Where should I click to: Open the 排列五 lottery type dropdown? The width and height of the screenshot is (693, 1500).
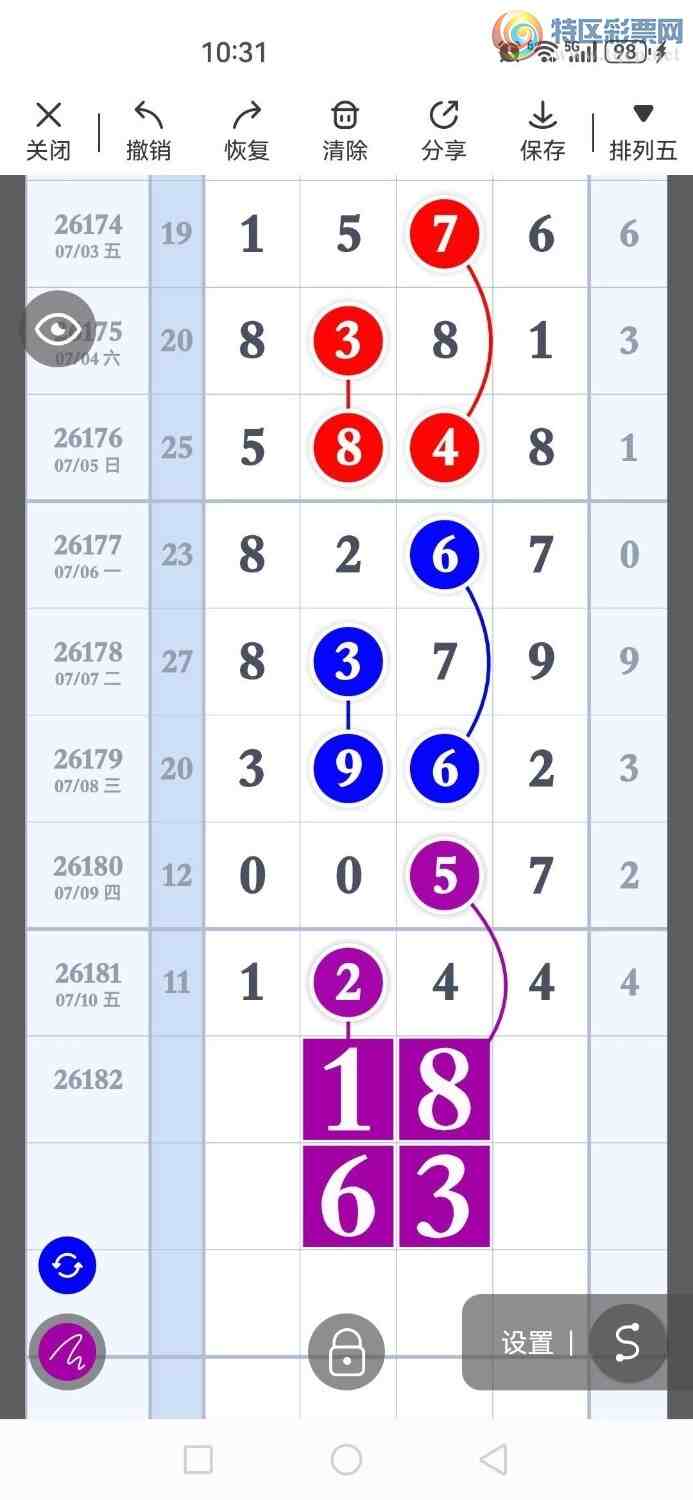click(643, 131)
